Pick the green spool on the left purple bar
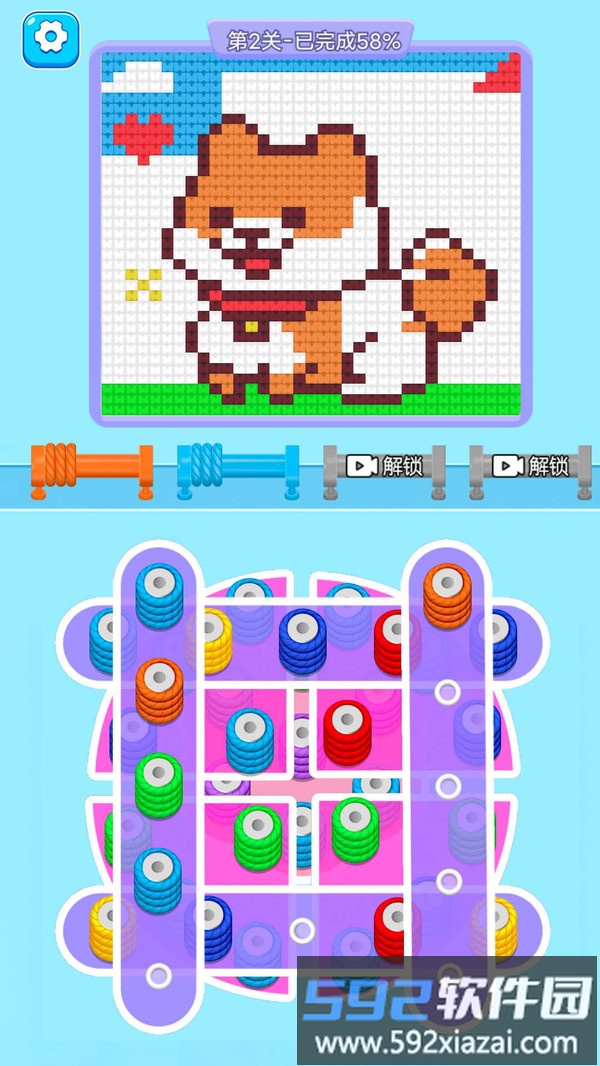This screenshot has width=600, height=1066. coord(159,782)
